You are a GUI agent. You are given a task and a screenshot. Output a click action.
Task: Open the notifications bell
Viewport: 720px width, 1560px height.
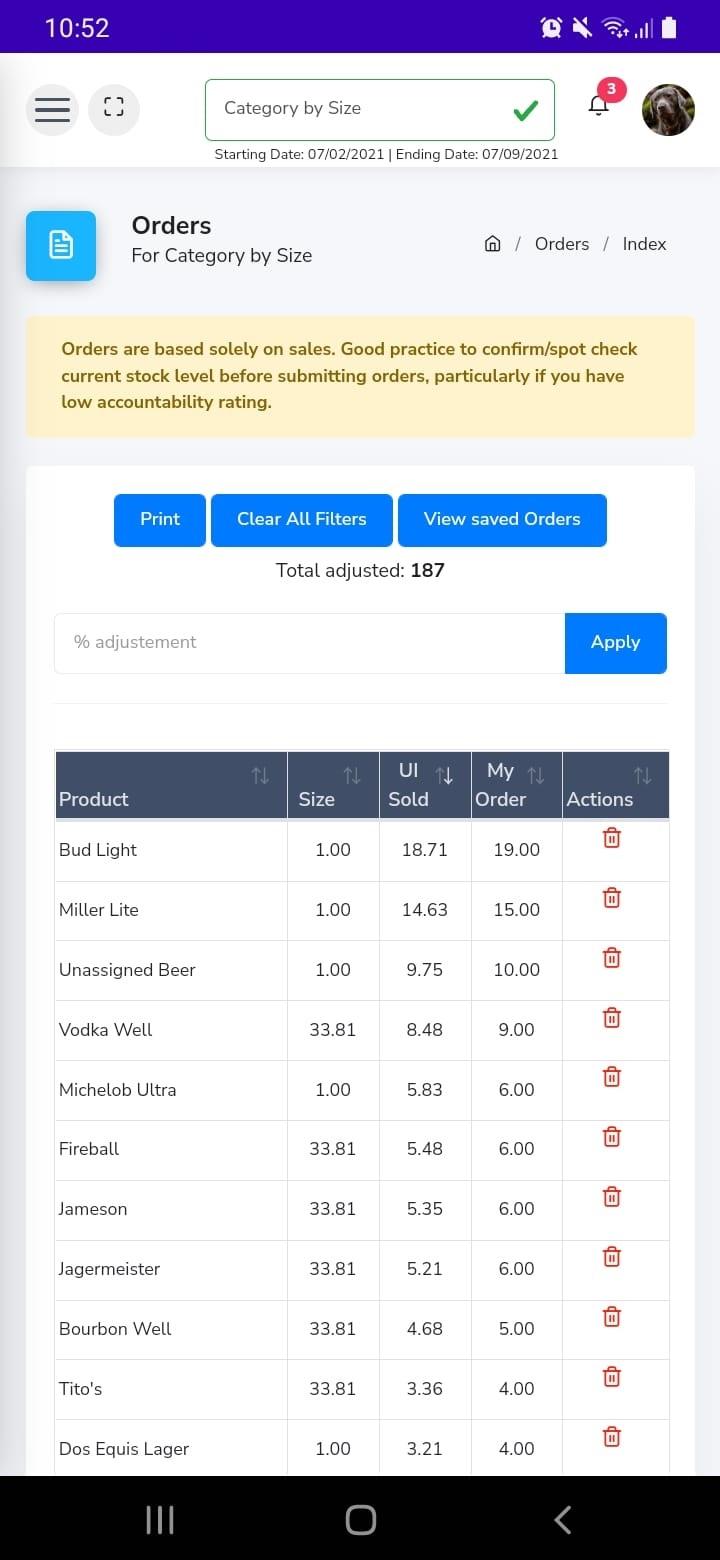point(599,105)
